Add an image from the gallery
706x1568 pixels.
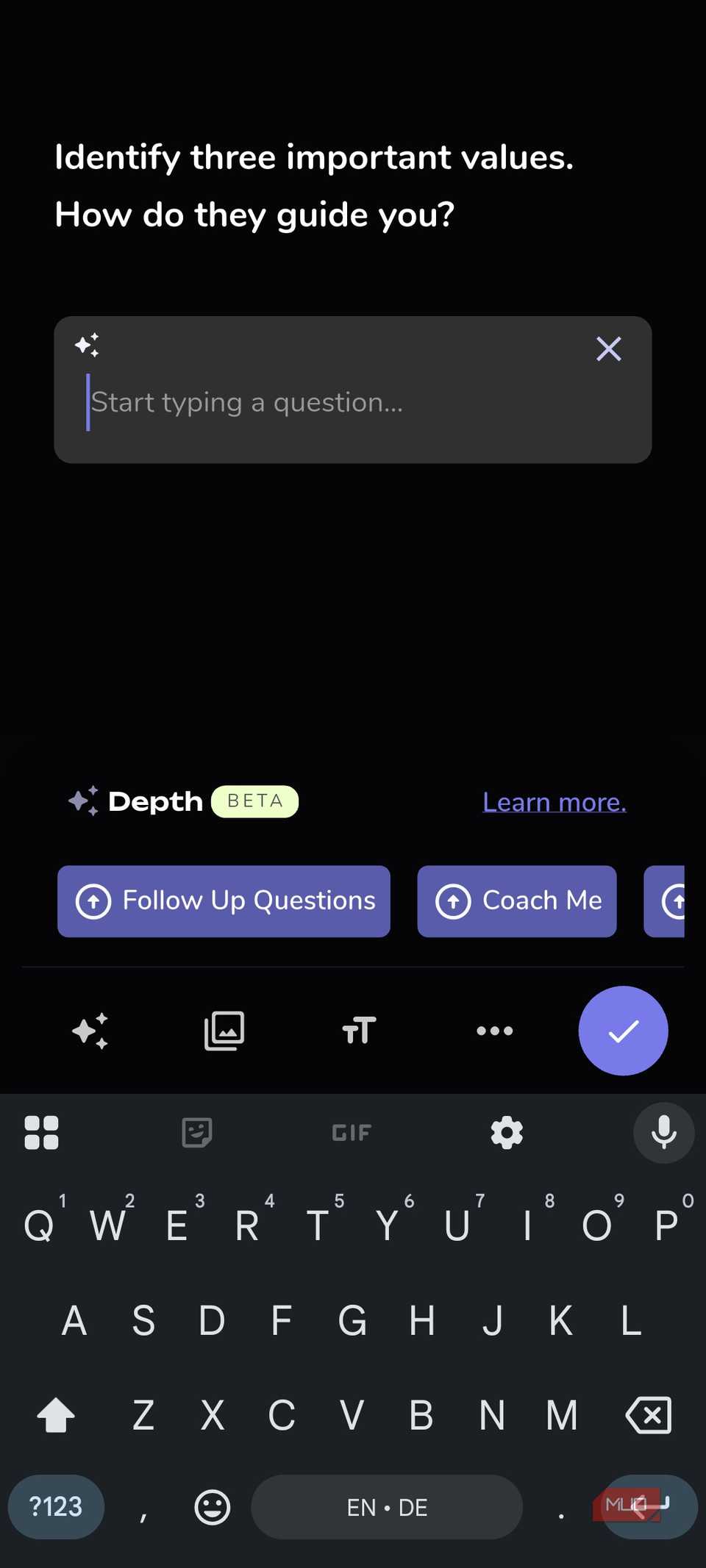point(224,1031)
